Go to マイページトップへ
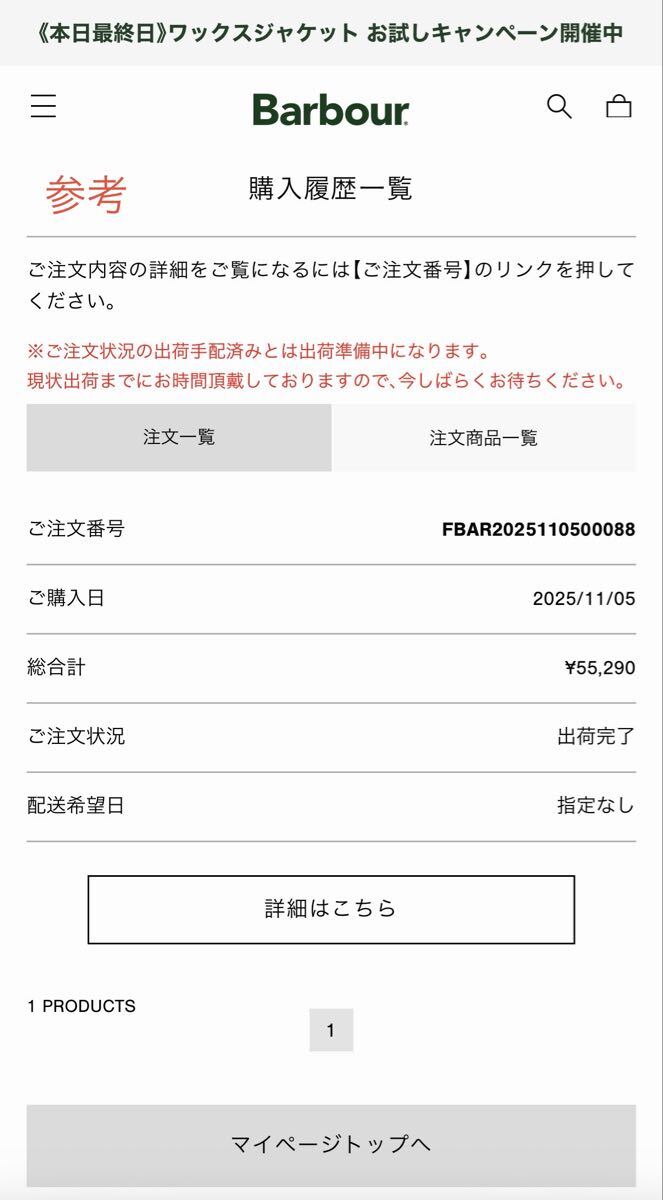Viewport: 663px width, 1200px height. (x=331, y=1144)
